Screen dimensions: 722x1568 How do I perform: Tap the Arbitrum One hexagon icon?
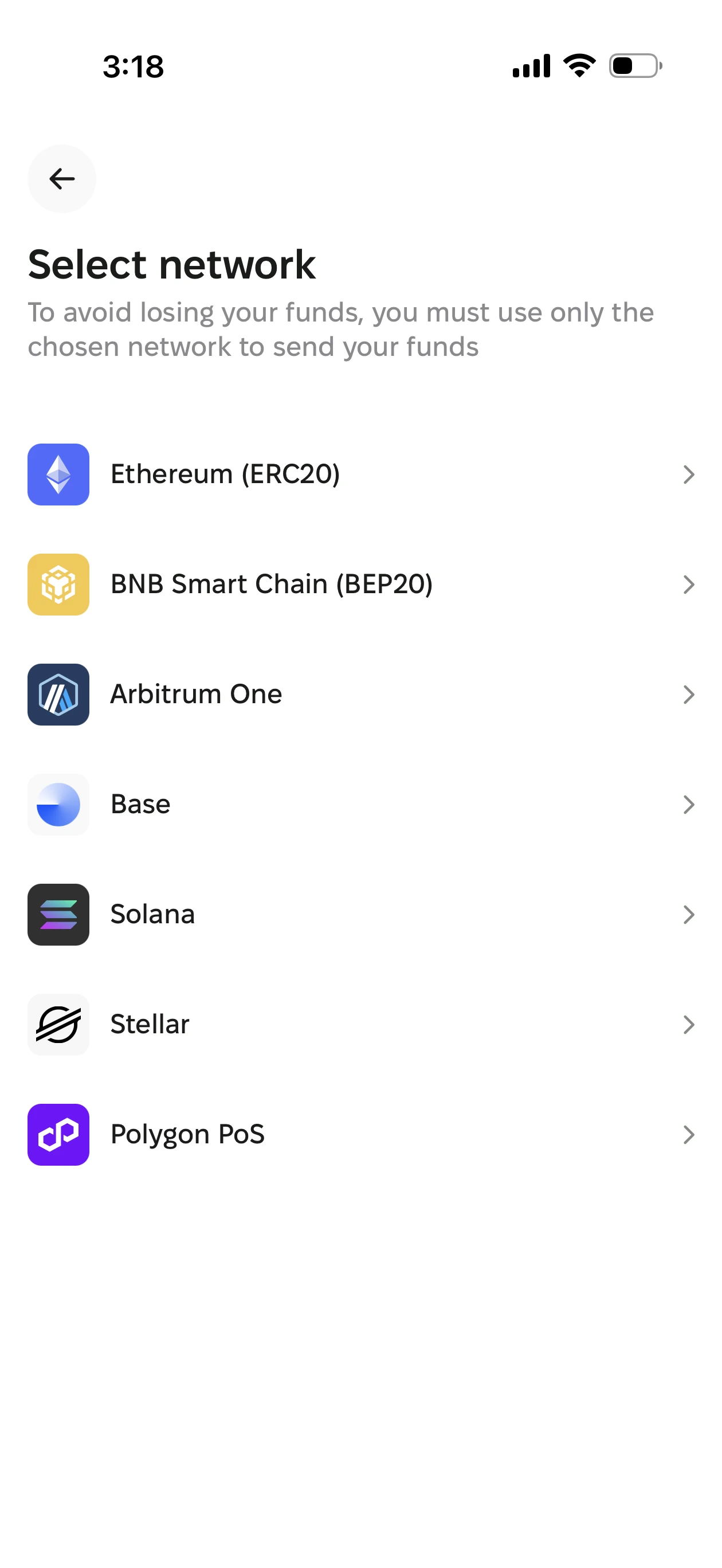click(x=58, y=695)
